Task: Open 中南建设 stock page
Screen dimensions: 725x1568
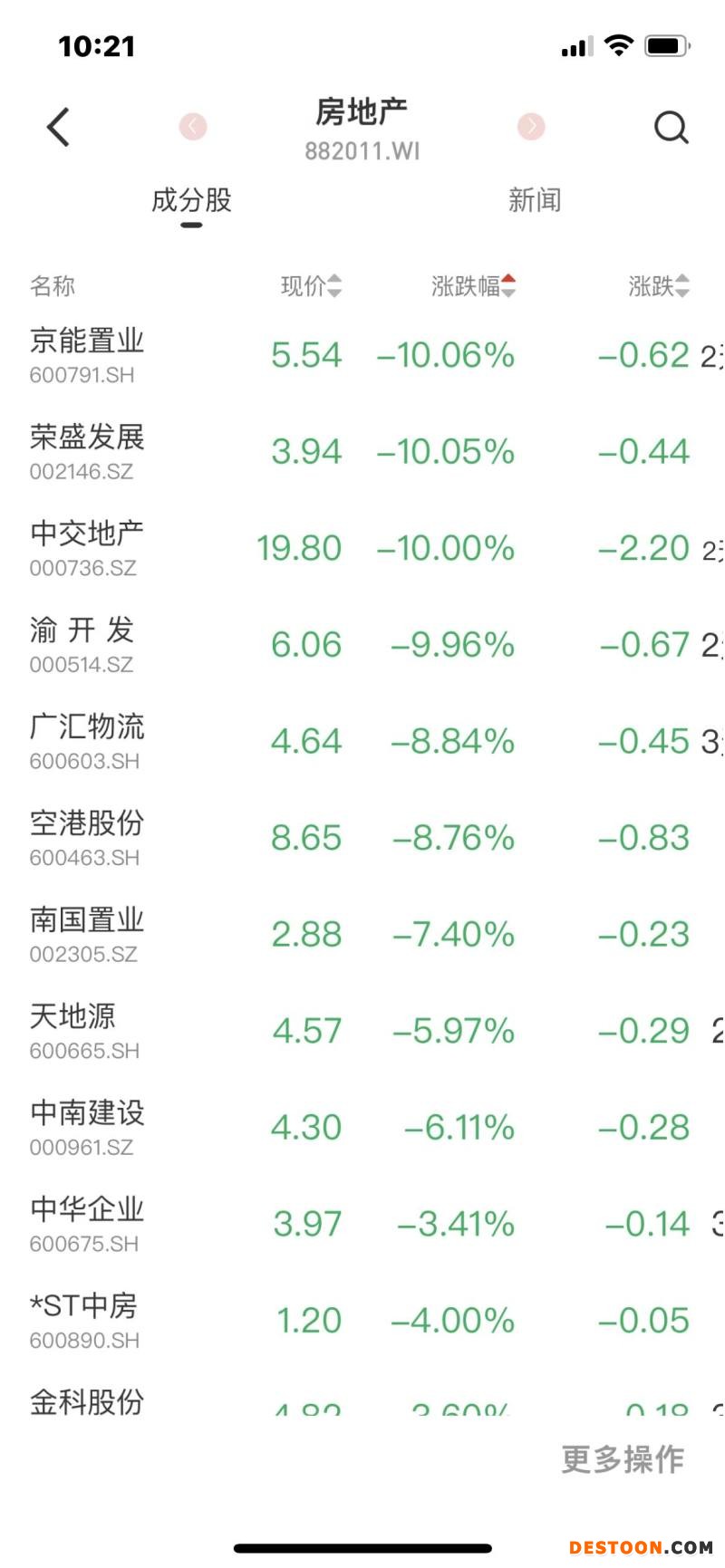Action: point(87,1127)
